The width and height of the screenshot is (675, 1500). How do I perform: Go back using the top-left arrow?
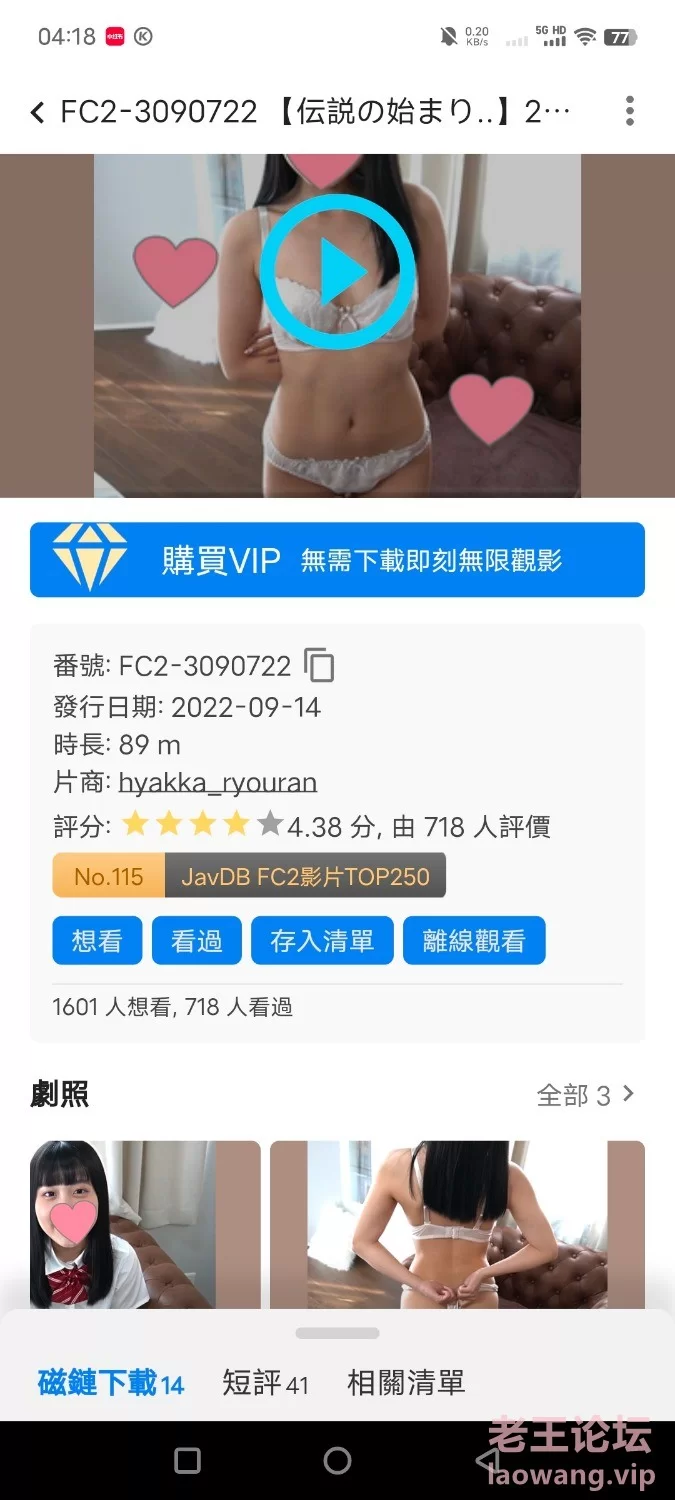[37, 112]
